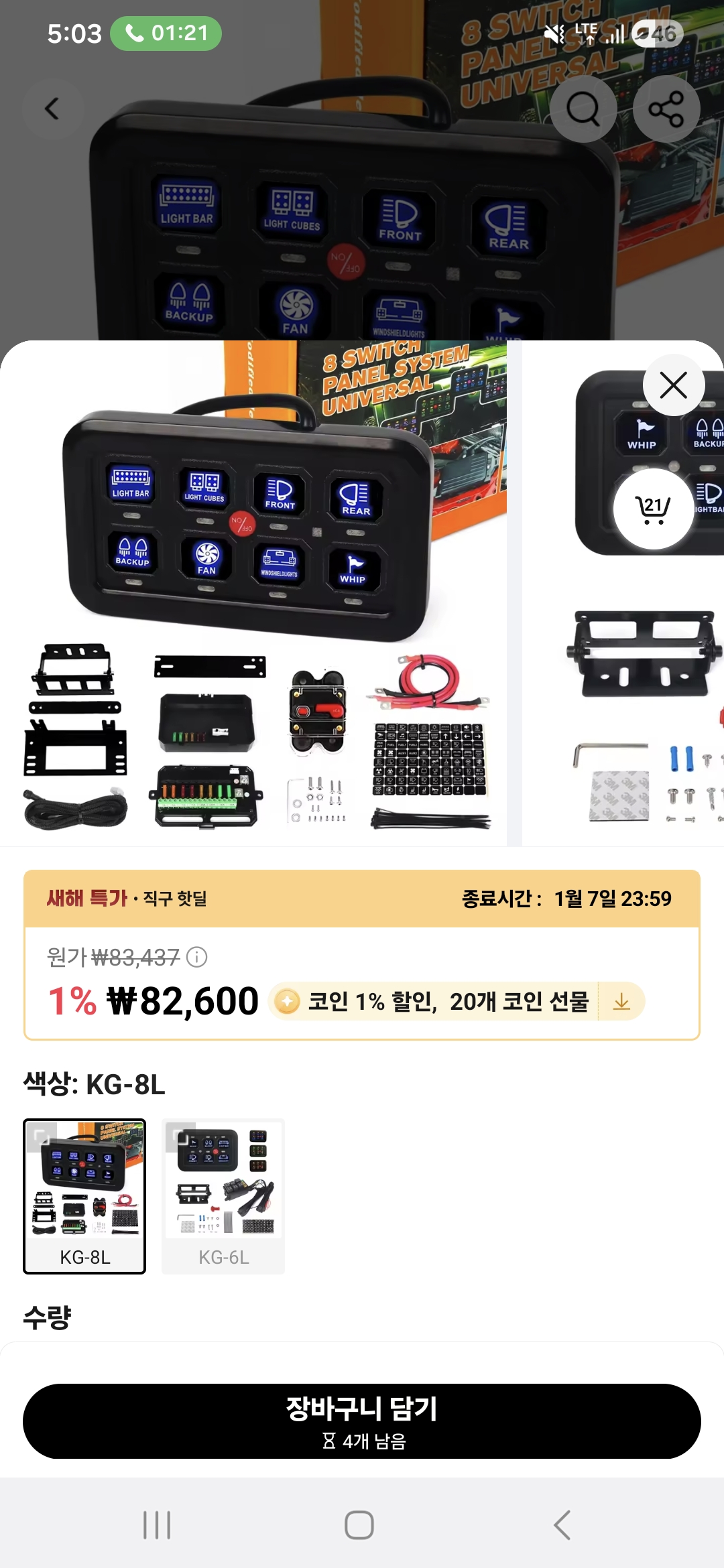Image resolution: width=724 pixels, height=1568 pixels.
Task: Open the 8 switch panel product image
Action: coord(255,593)
